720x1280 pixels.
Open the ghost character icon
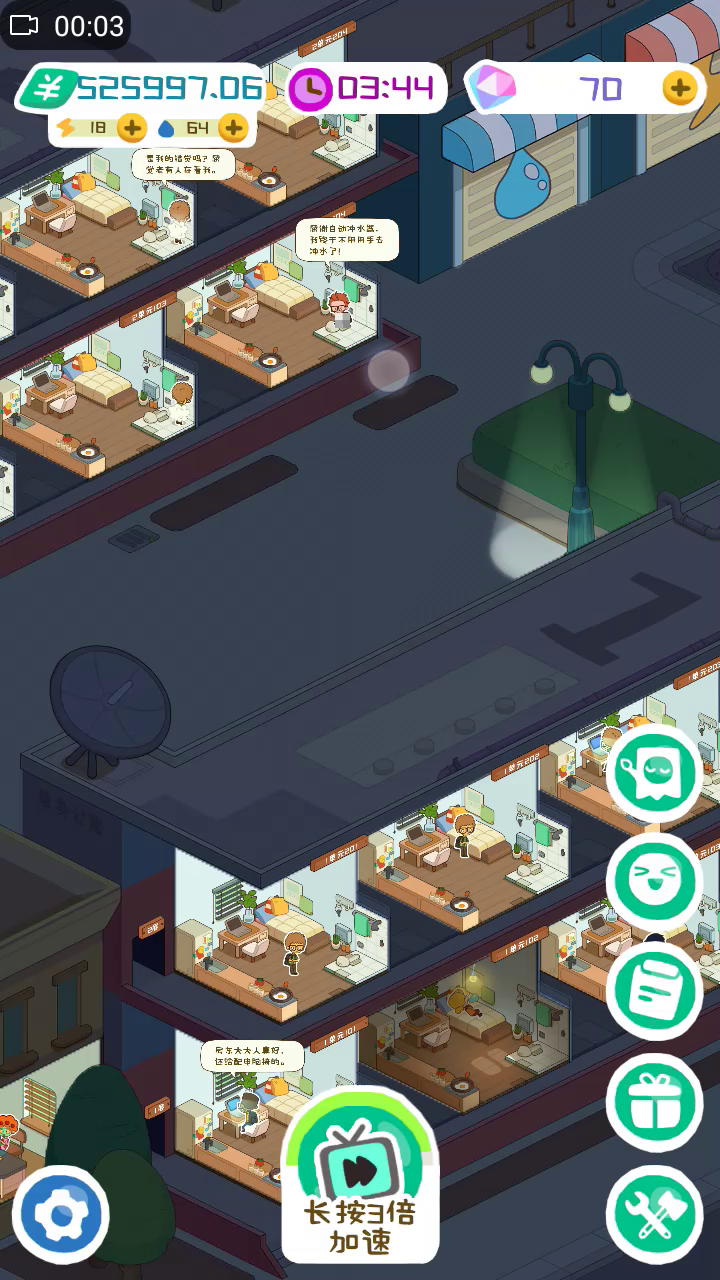(x=655, y=772)
